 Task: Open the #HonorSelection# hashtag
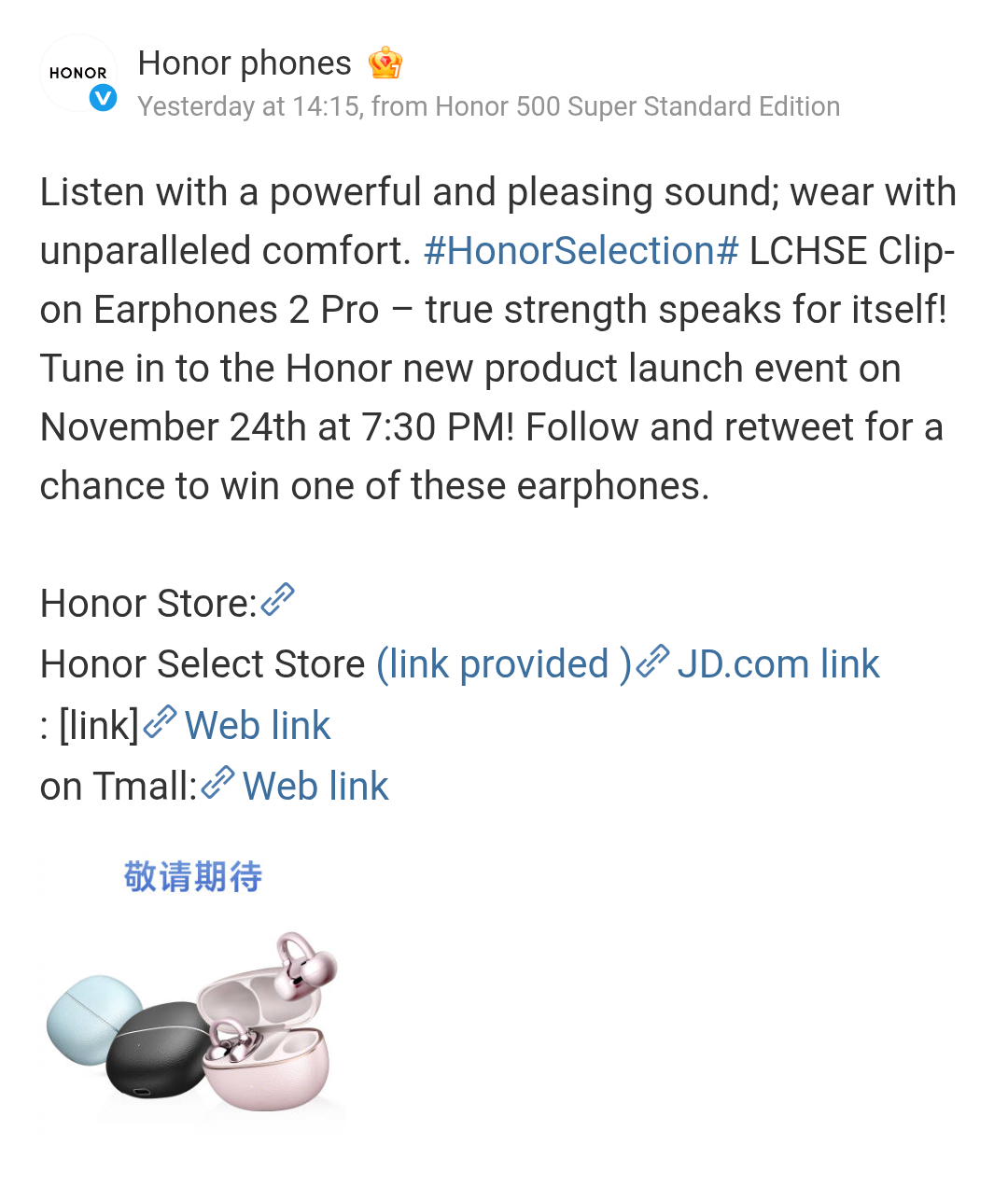click(581, 251)
